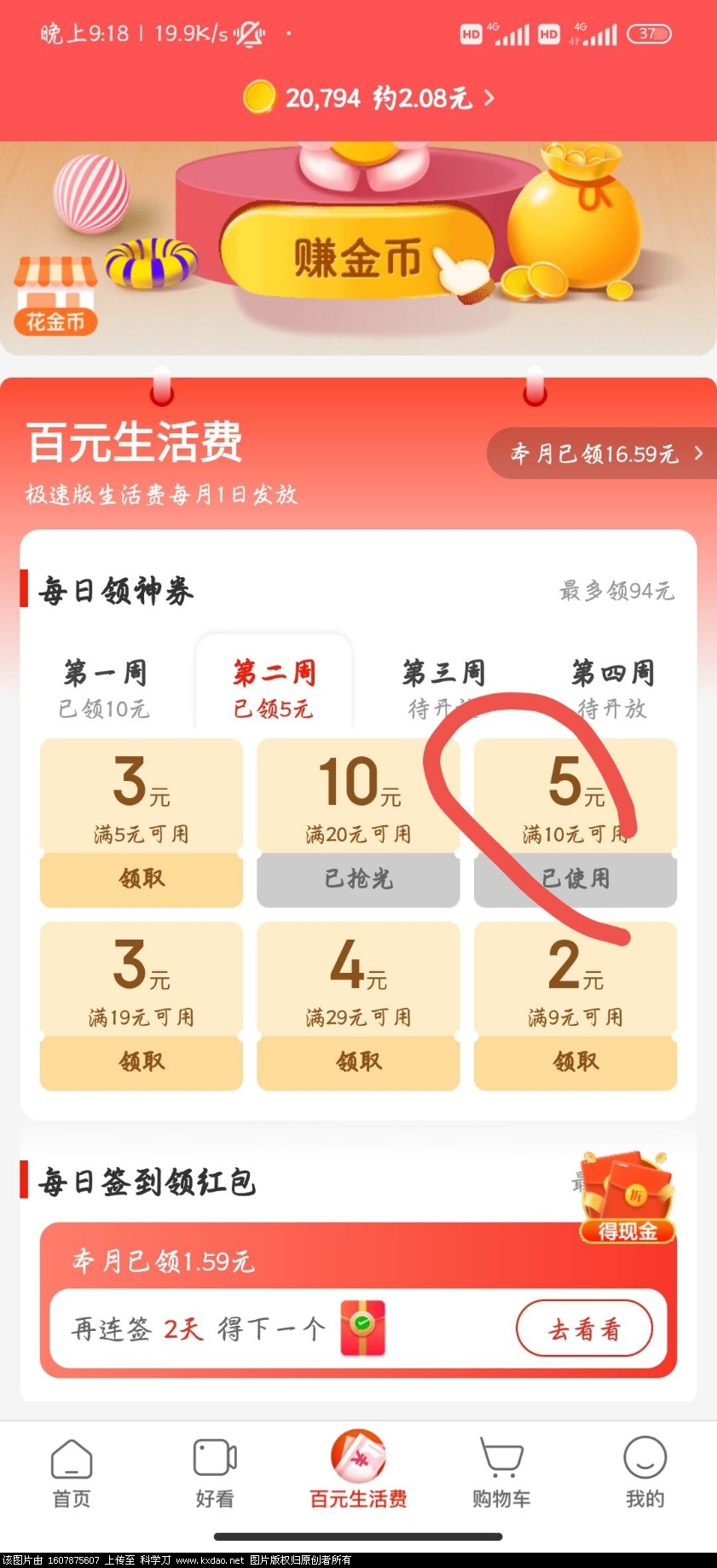Tap the 去看看 button

(x=584, y=1328)
